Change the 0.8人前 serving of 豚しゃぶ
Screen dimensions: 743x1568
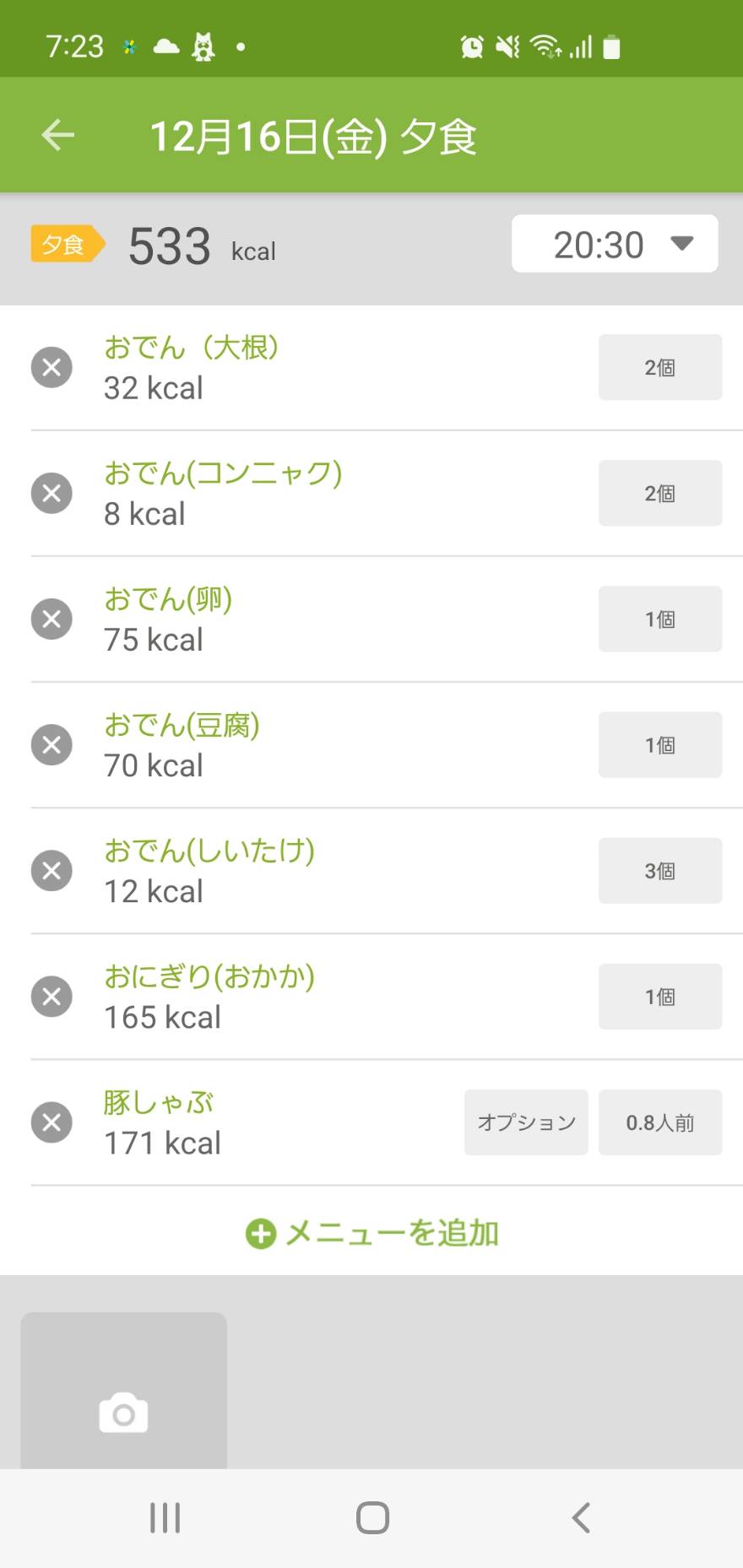tap(660, 1122)
